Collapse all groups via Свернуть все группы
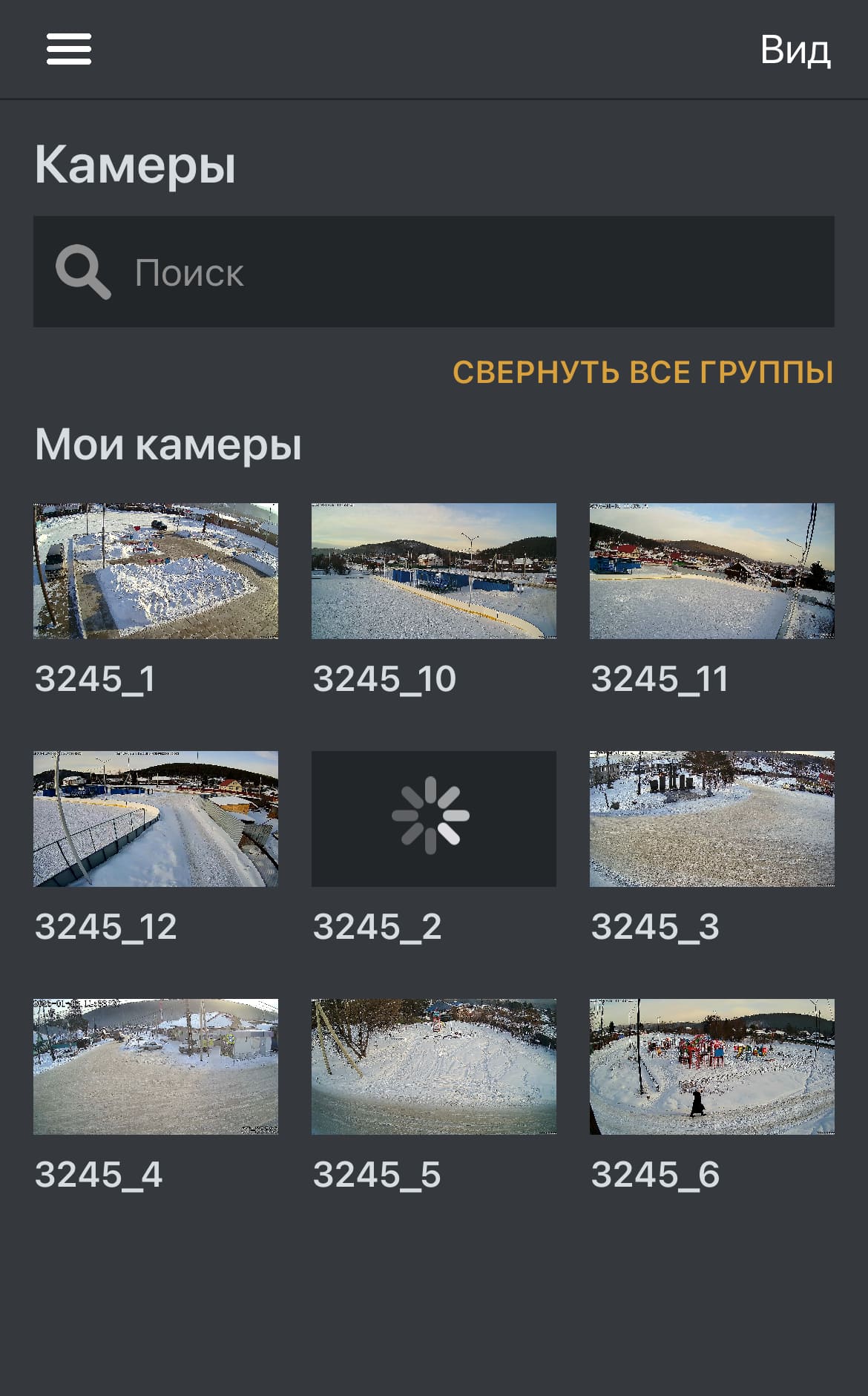Viewport: 868px width, 1396px height. (x=642, y=372)
